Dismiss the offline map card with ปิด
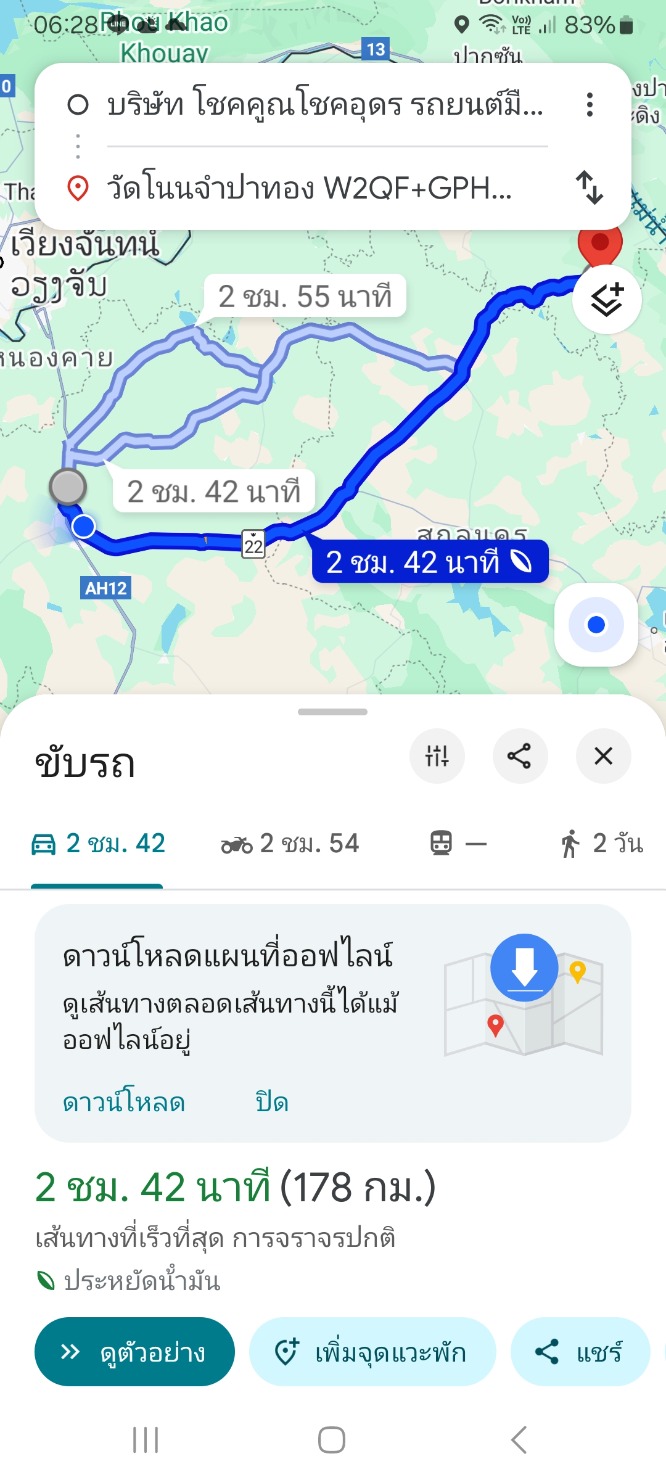 (271, 1103)
